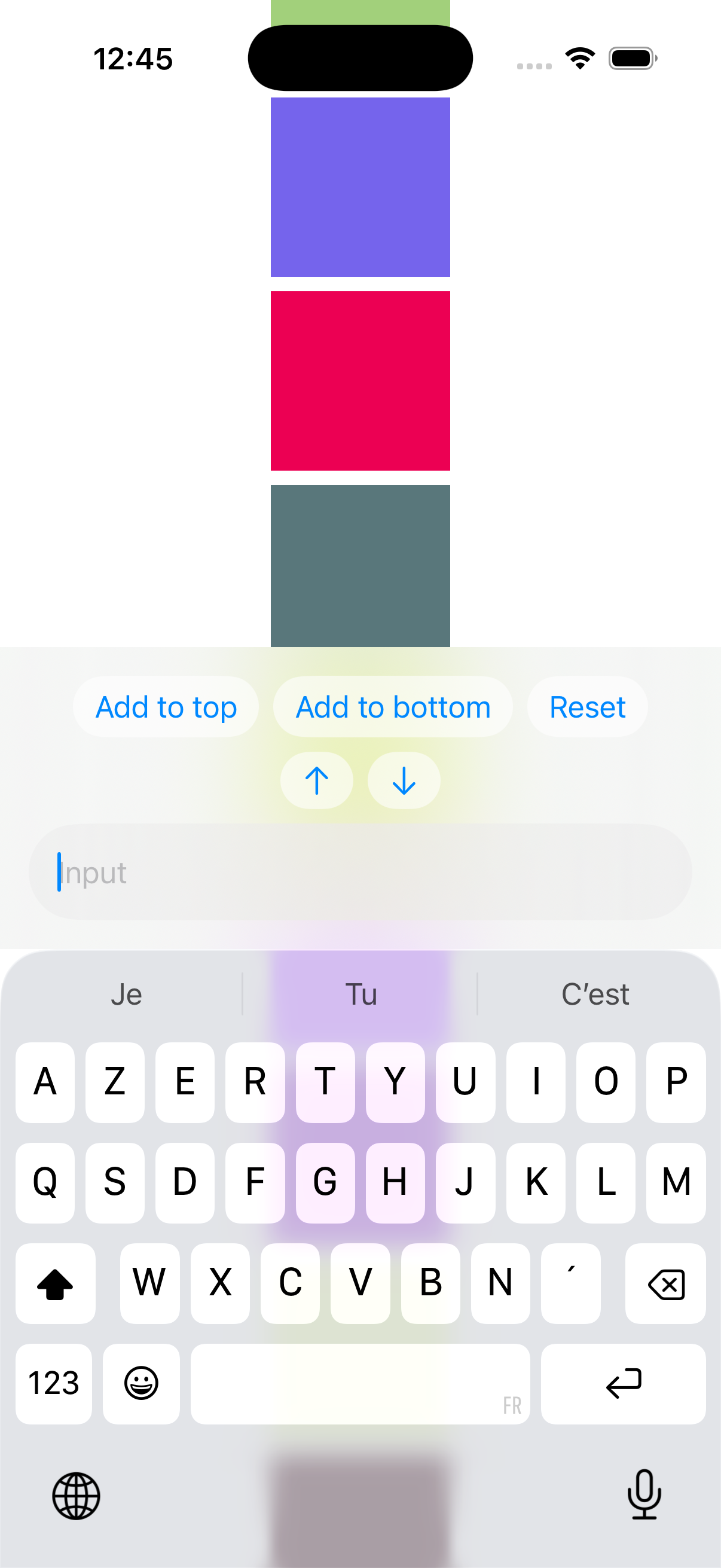Screen dimensions: 721x1568
Task: Tap the Add to top button
Action: 166,707
